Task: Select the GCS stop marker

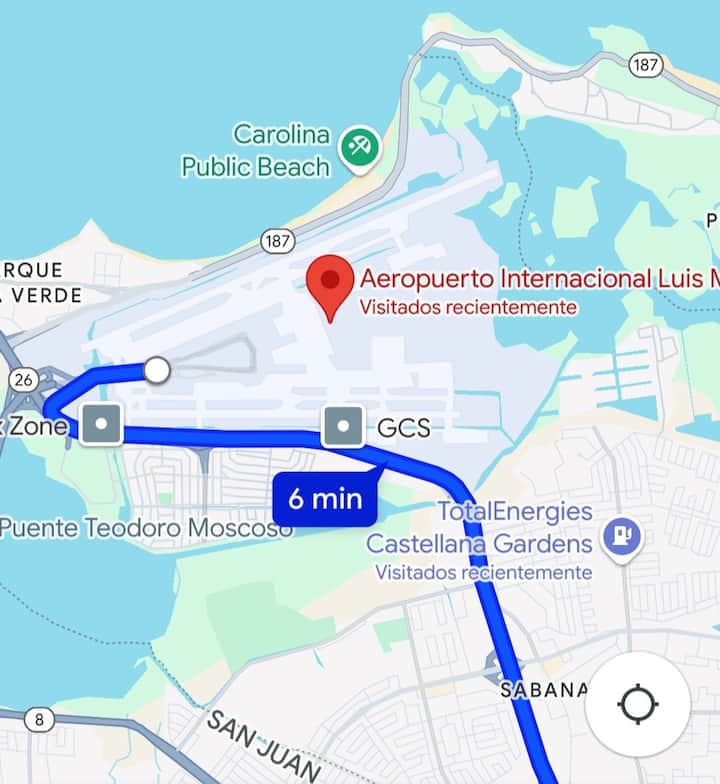Action: click(345, 427)
